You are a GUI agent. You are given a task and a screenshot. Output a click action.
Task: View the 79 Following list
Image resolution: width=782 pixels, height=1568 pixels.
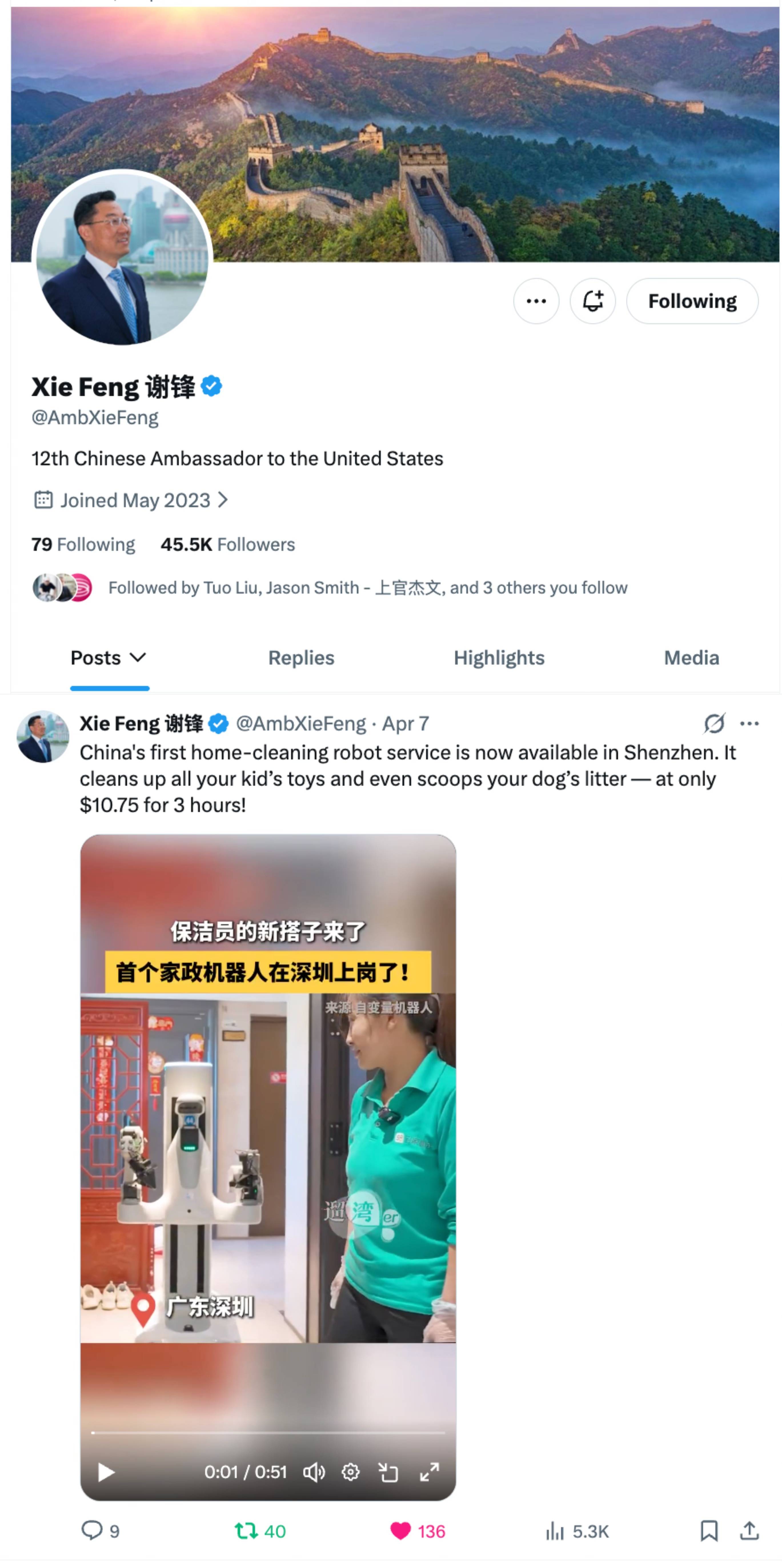(83, 544)
